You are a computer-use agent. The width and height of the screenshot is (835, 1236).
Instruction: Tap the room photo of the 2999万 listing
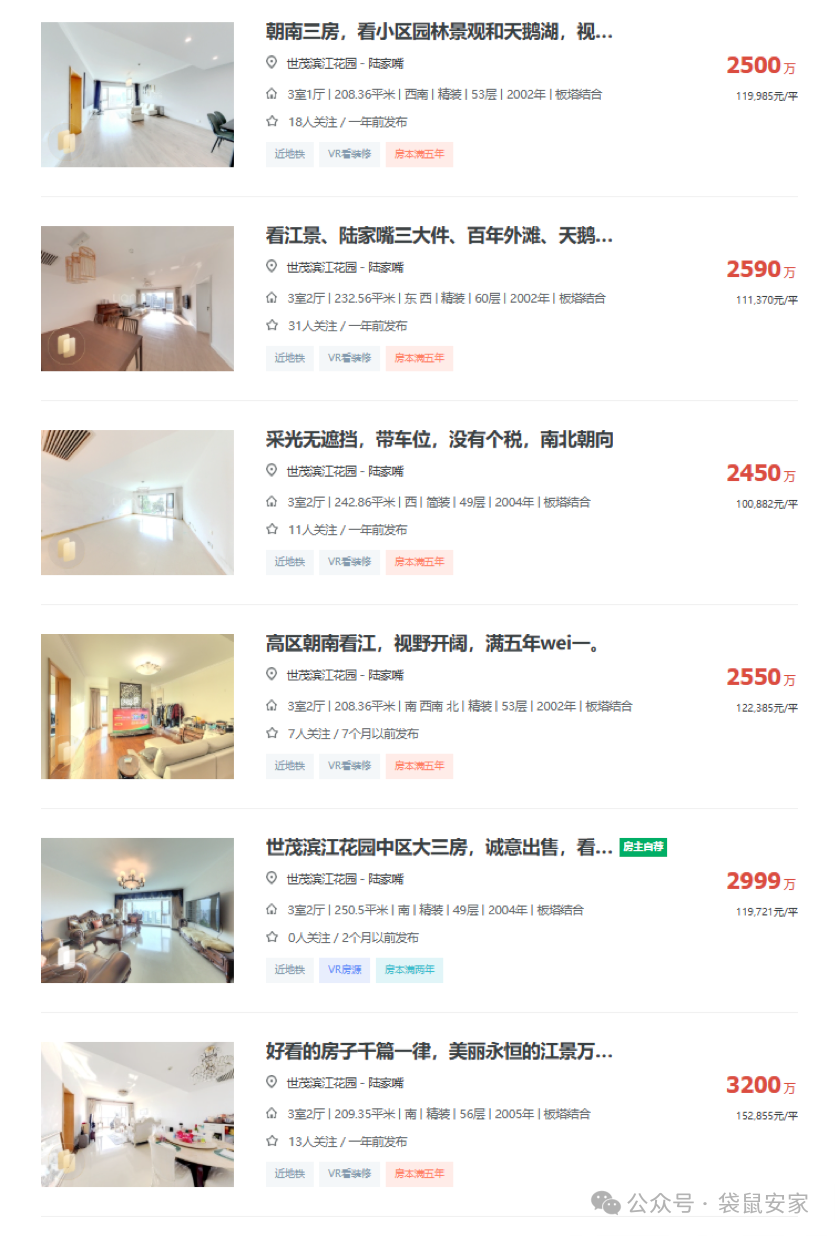click(137, 910)
